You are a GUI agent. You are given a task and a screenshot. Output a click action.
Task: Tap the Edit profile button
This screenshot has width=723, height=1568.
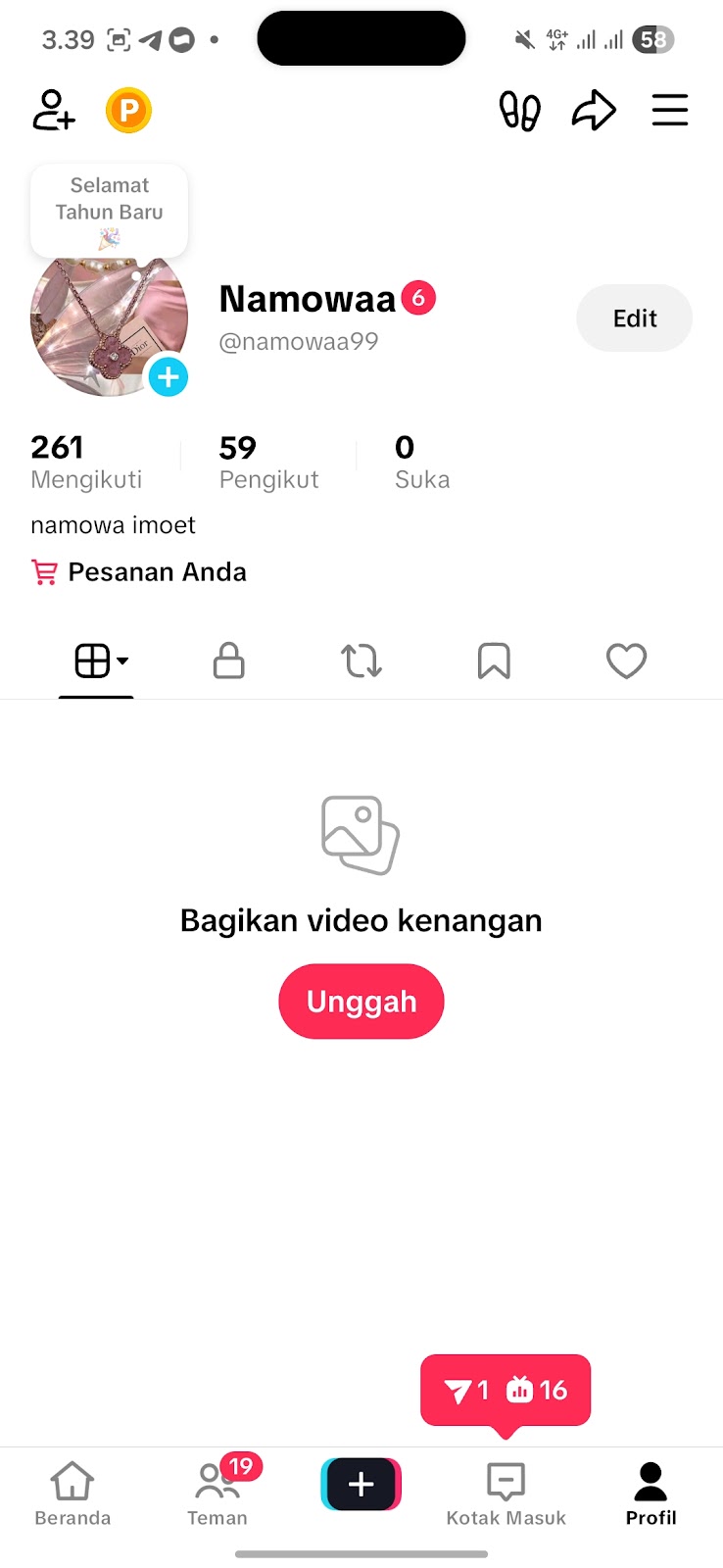point(634,318)
